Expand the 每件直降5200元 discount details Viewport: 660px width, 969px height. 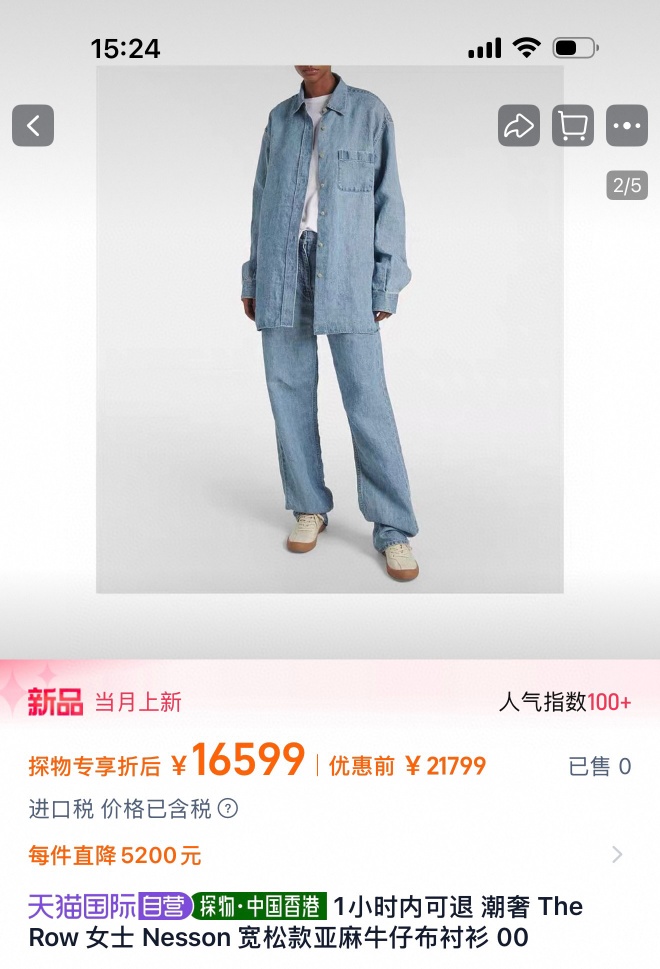pos(617,854)
